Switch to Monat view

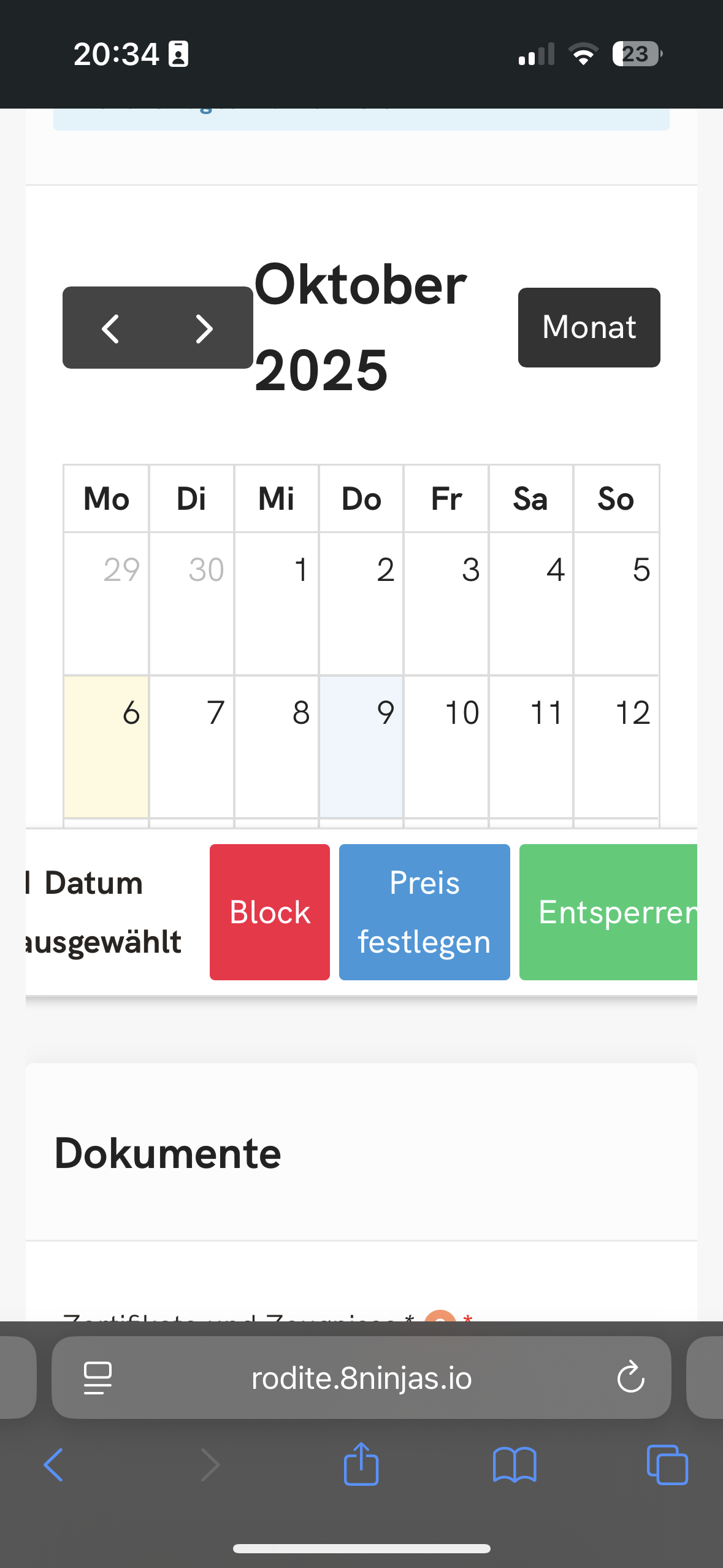[x=589, y=327]
